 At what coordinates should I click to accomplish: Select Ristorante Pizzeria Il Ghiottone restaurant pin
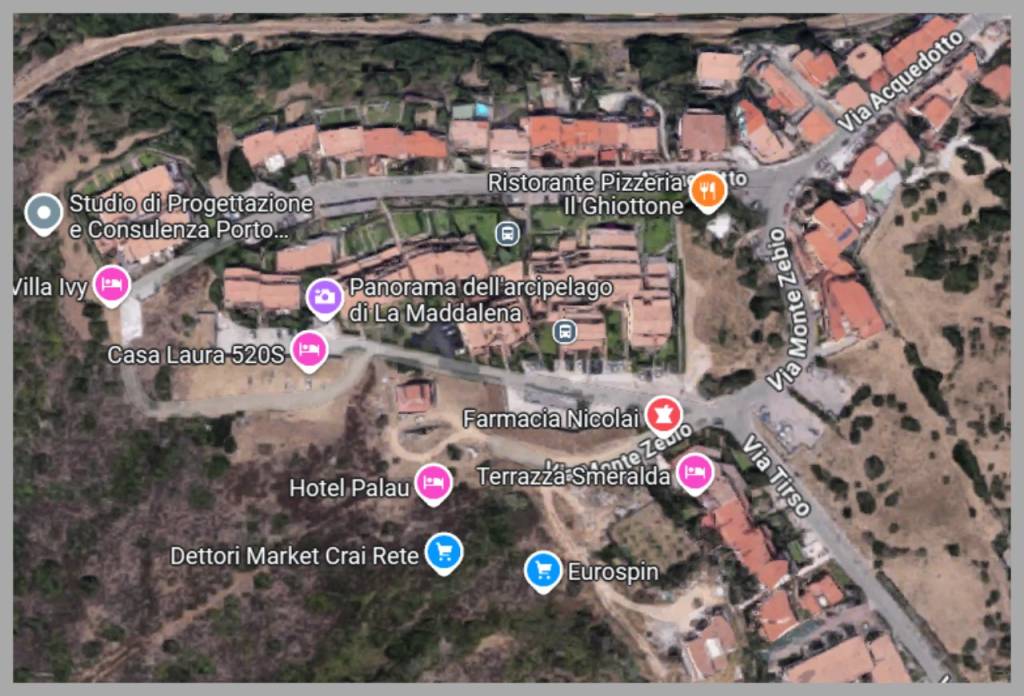click(x=708, y=190)
